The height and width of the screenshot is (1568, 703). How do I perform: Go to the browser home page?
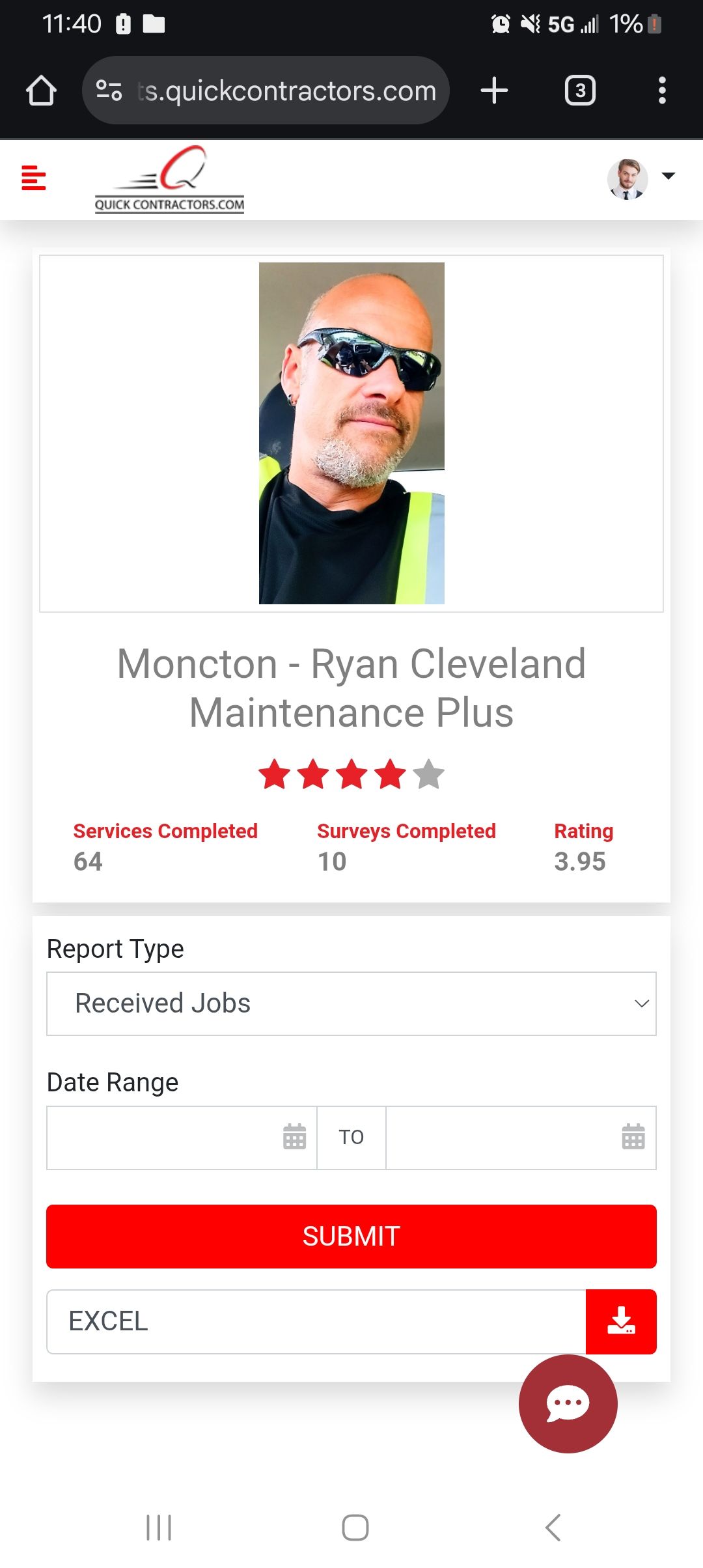[41, 91]
